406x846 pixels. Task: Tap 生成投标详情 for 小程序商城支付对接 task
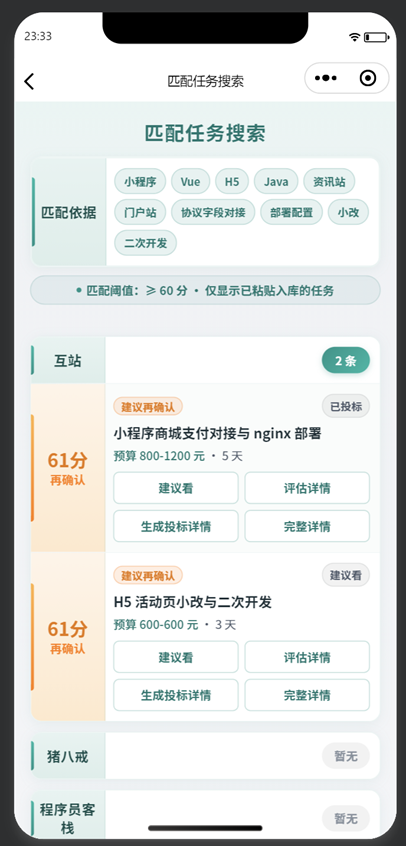pyautogui.click(x=175, y=526)
